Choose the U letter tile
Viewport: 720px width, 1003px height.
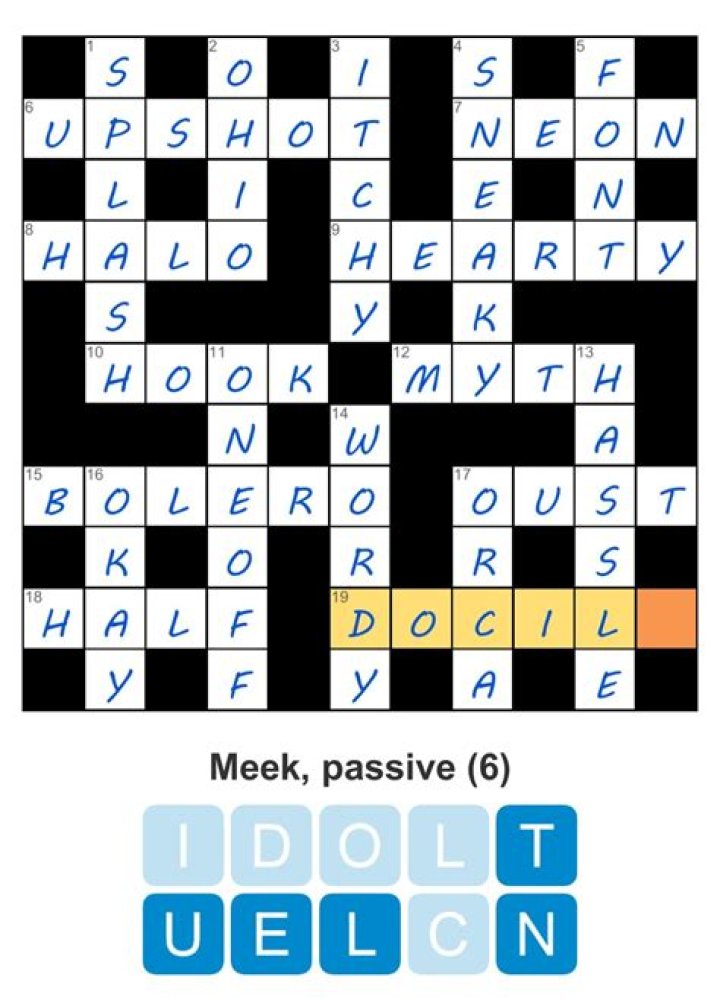(183, 934)
